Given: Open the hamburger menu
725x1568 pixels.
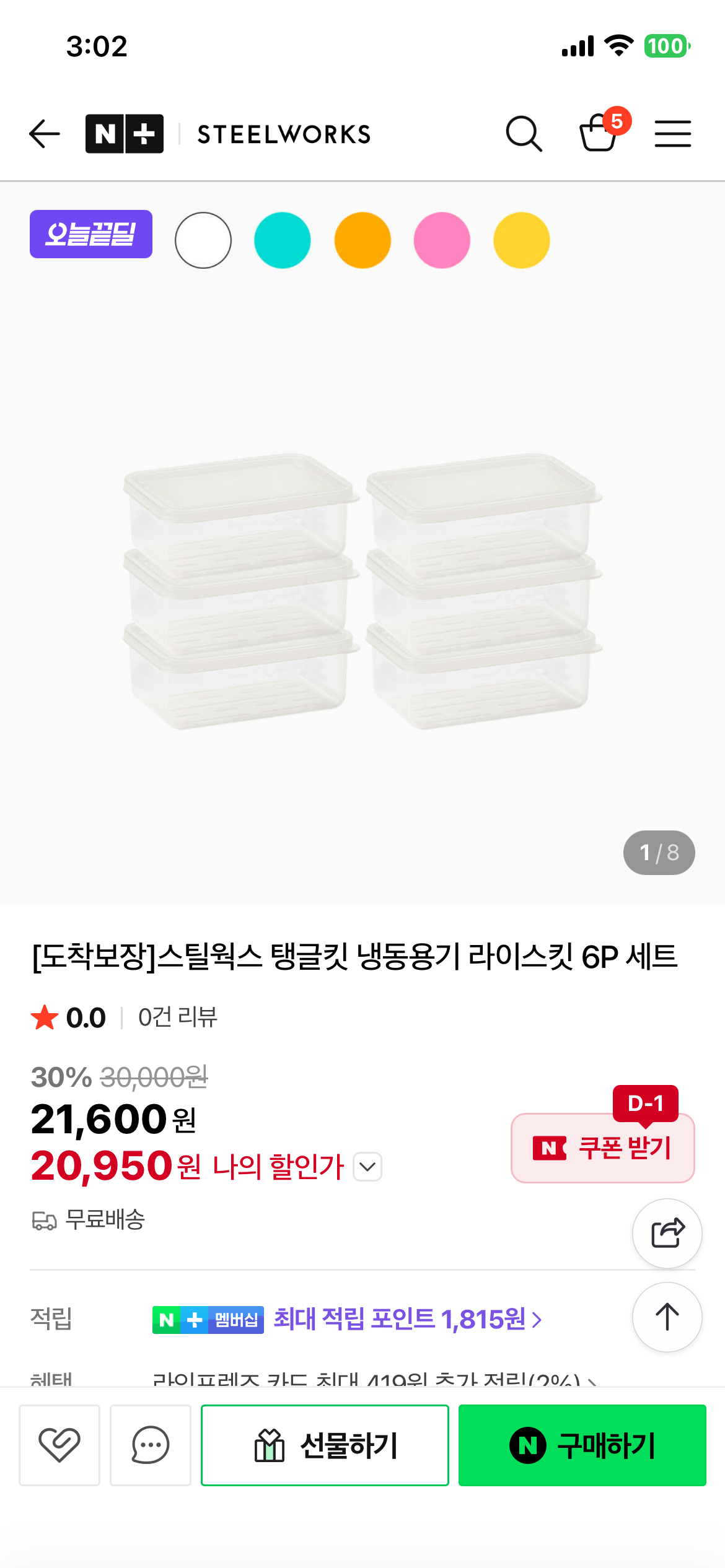Looking at the screenshot, I should coord(672,134).
